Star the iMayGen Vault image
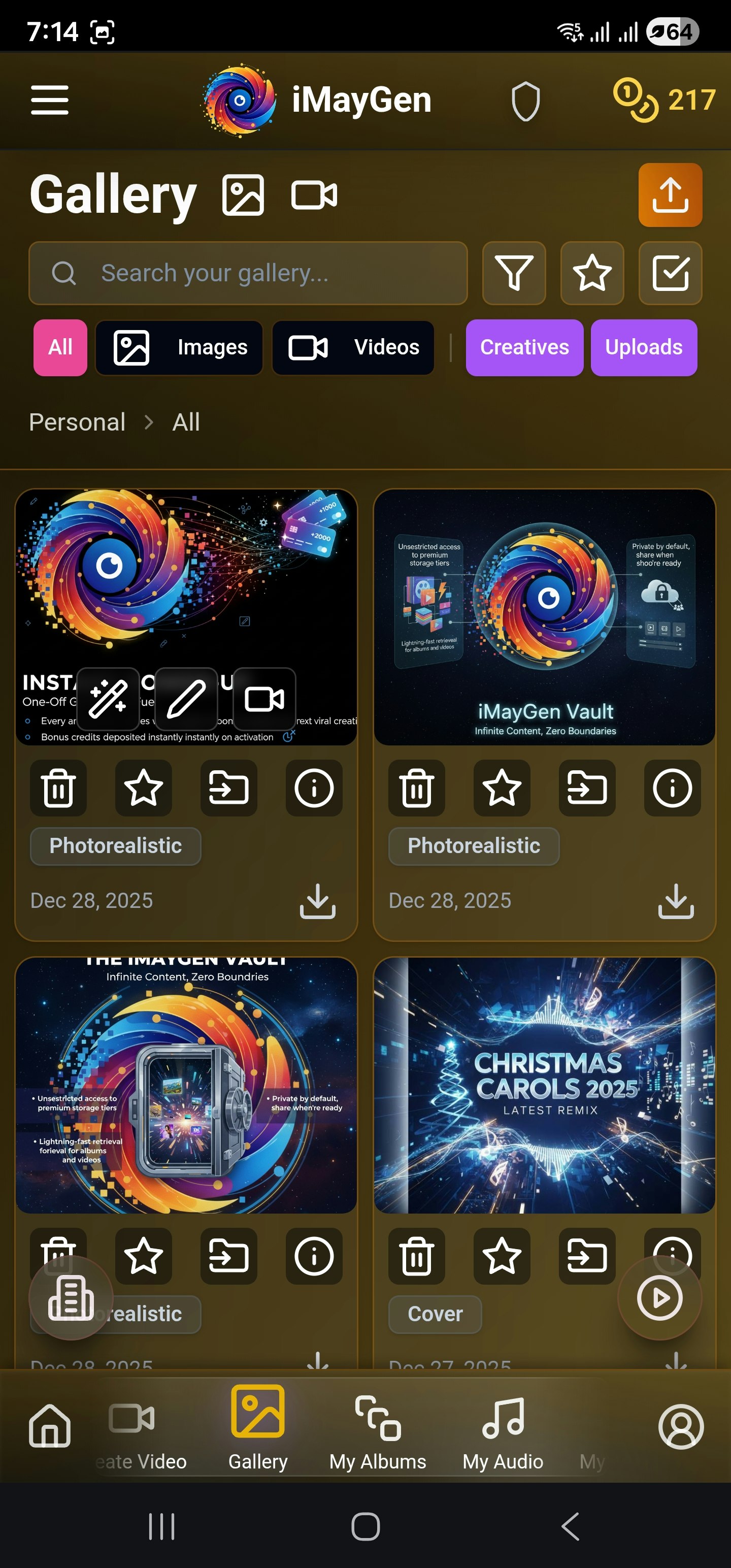This screenshot has width=731, height=1568. click(x=502, y=788)
